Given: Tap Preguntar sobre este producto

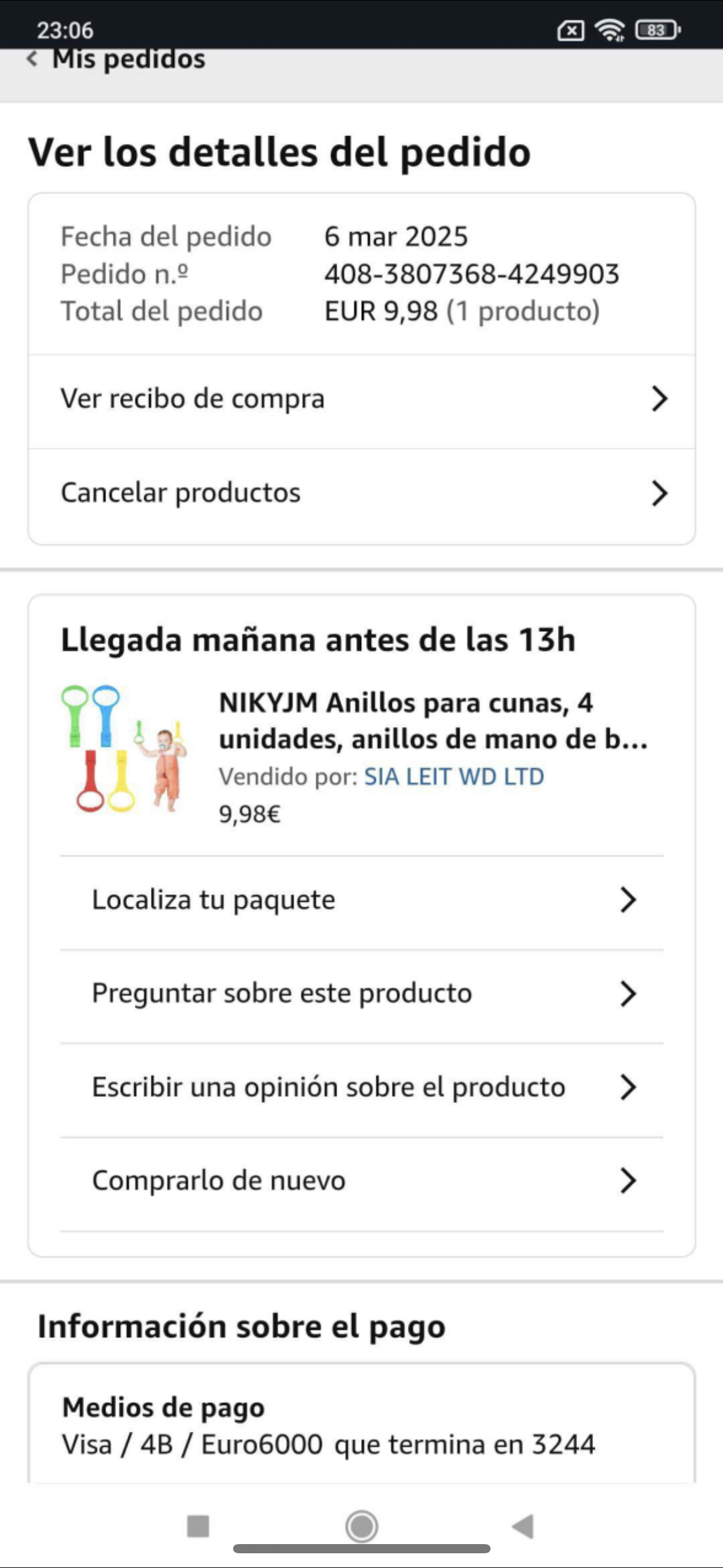Looking at the screenshot, I should pyautogui.click(x=362, y=994).
